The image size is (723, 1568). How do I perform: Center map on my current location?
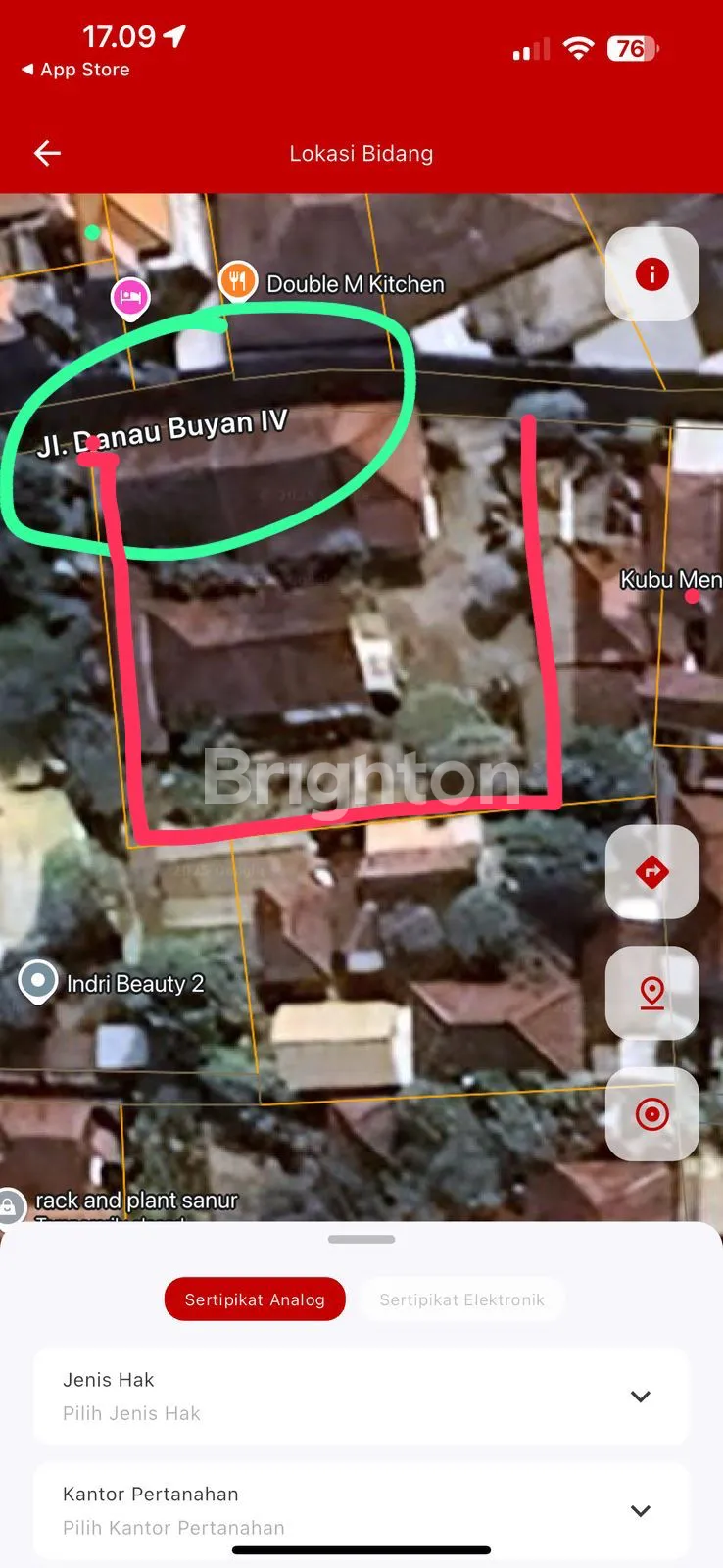tap(651, 1114)
